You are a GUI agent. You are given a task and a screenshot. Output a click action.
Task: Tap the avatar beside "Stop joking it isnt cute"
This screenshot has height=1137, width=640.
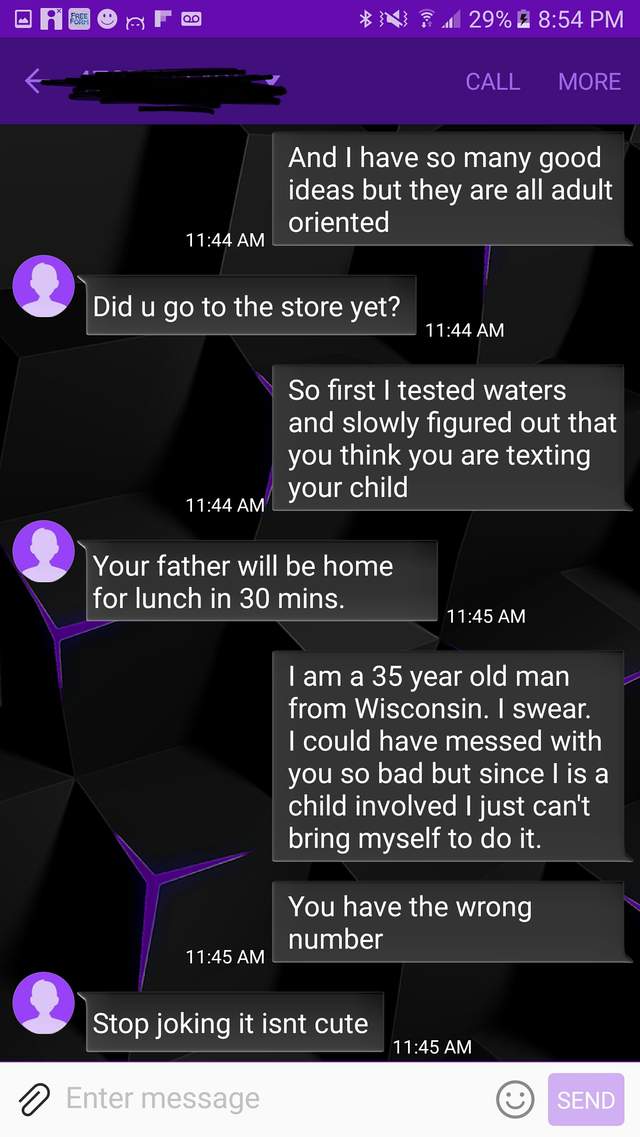point(44,1003)
